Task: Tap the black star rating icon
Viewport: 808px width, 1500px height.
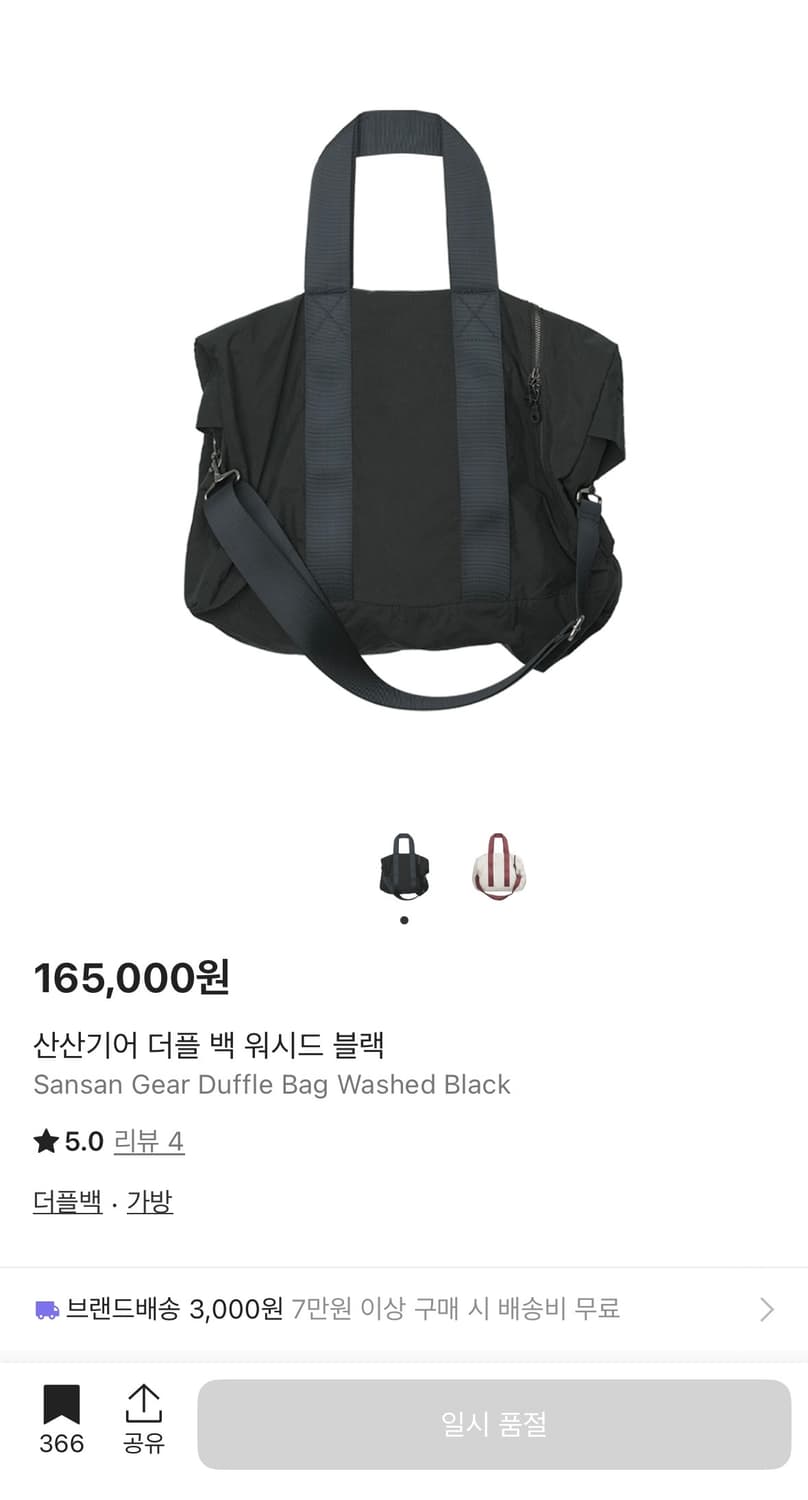Action: point(44,1140)
